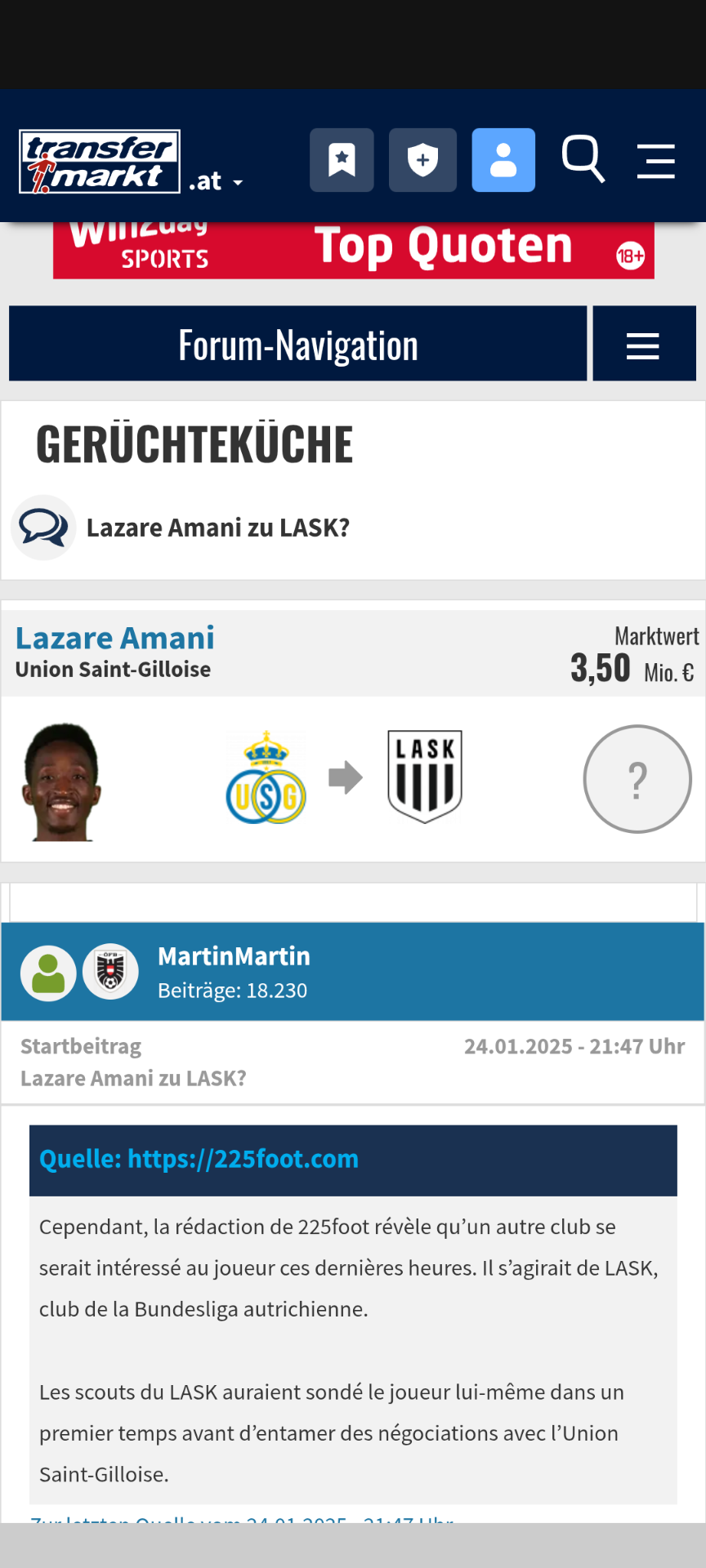The image size is (706, 1568).
Task: Open the Transfermarkt home logo
Action: pos(100,162)
